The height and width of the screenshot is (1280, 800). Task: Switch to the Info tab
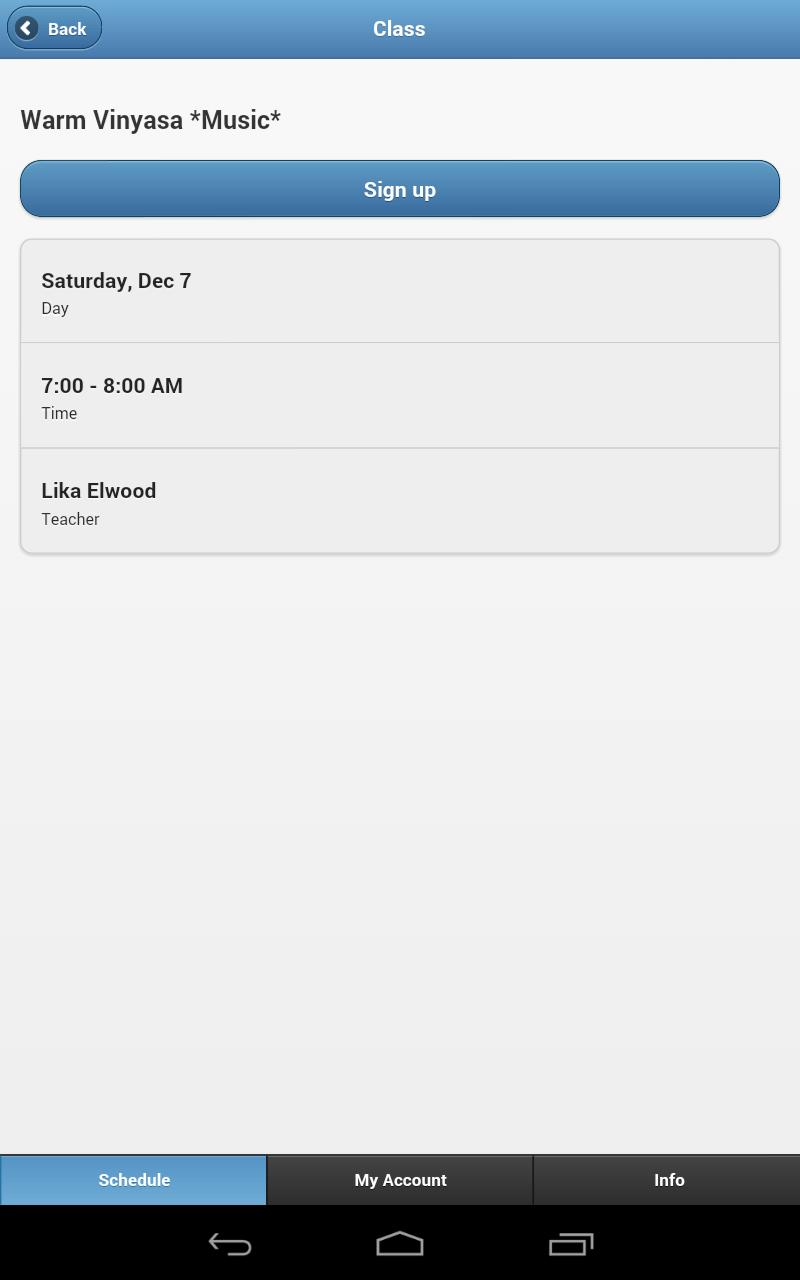coord(668,1180)
